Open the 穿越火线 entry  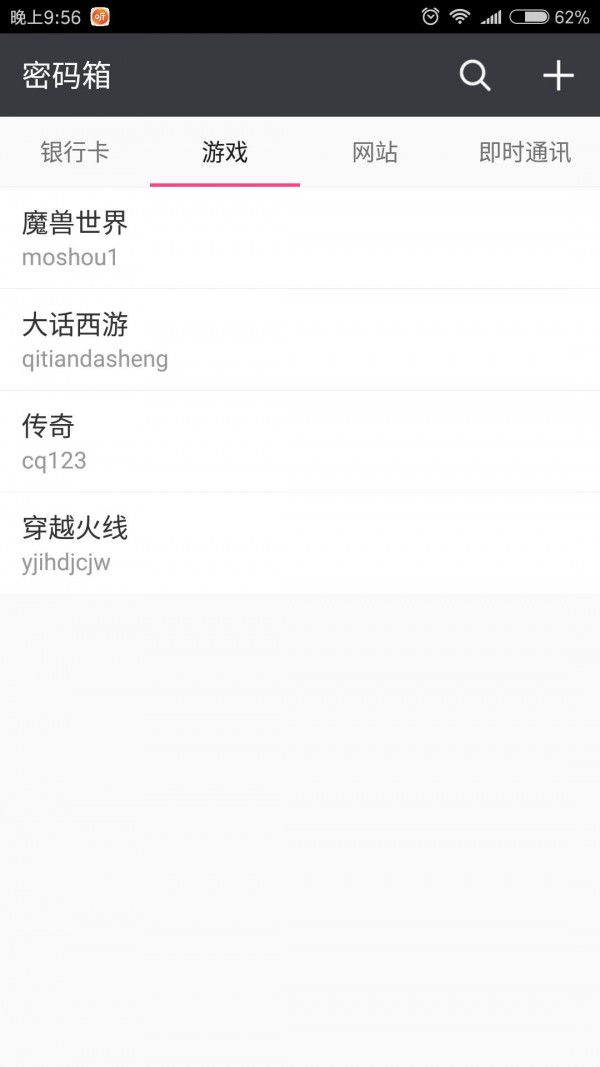coord(300,543)
